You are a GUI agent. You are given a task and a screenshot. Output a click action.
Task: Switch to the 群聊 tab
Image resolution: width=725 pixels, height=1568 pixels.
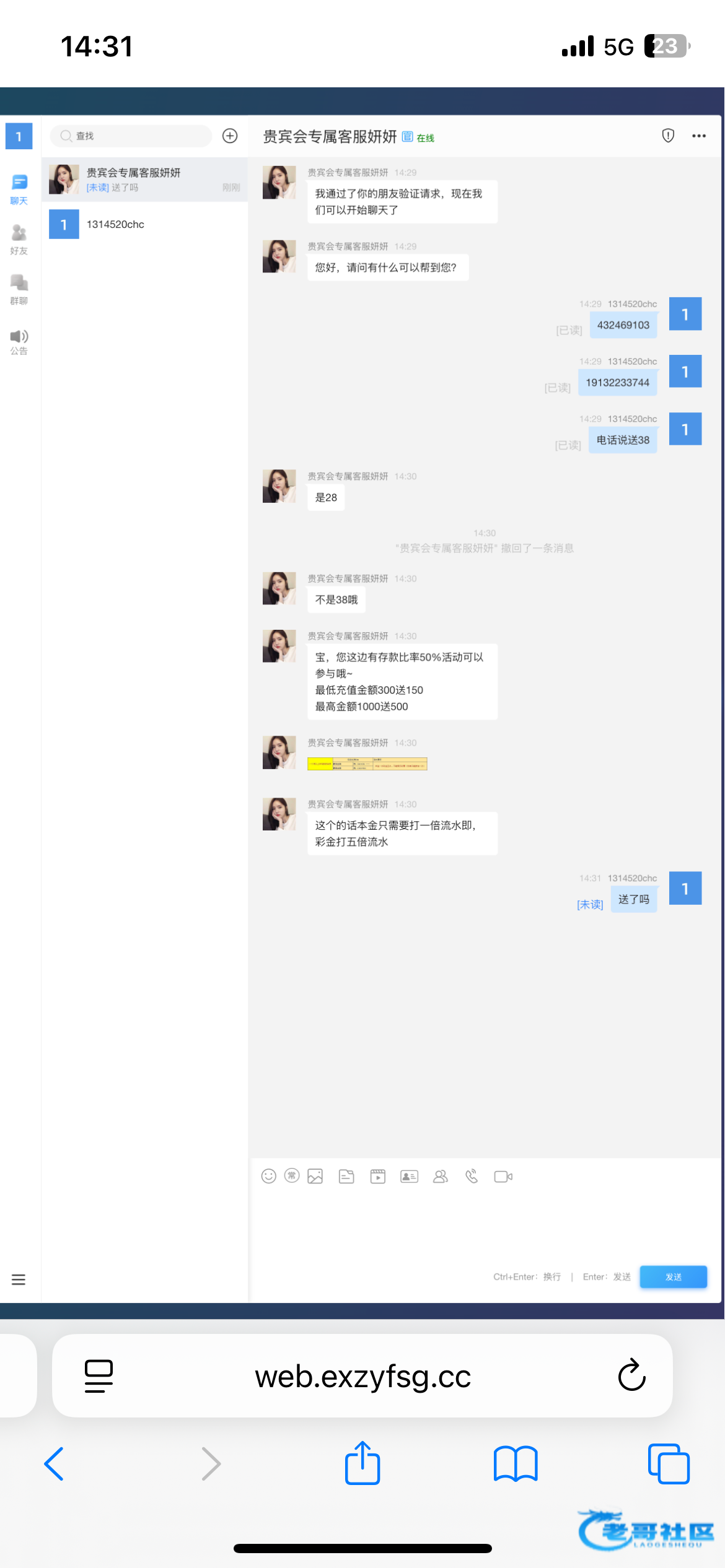click(x=19, y=289)
